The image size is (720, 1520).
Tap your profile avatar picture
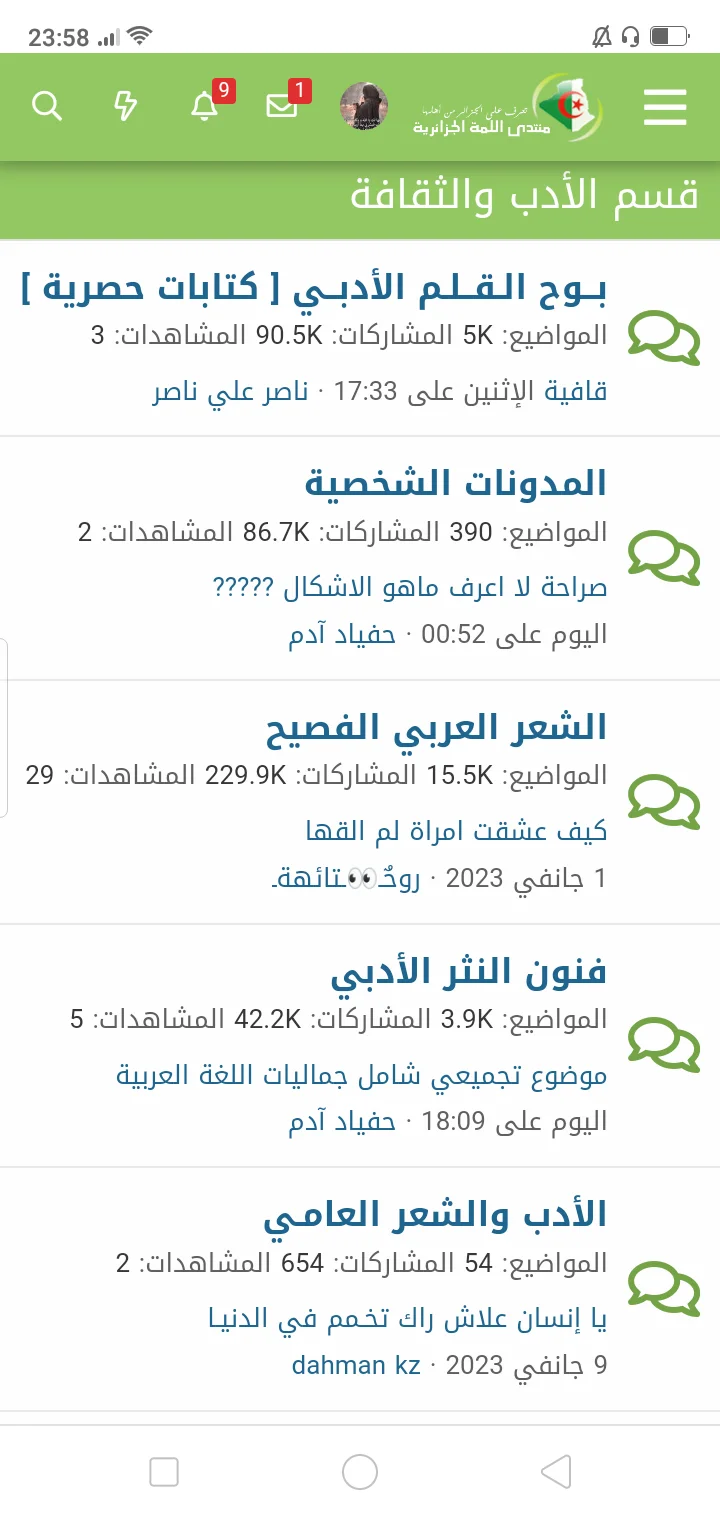click(x=364, y=107)
